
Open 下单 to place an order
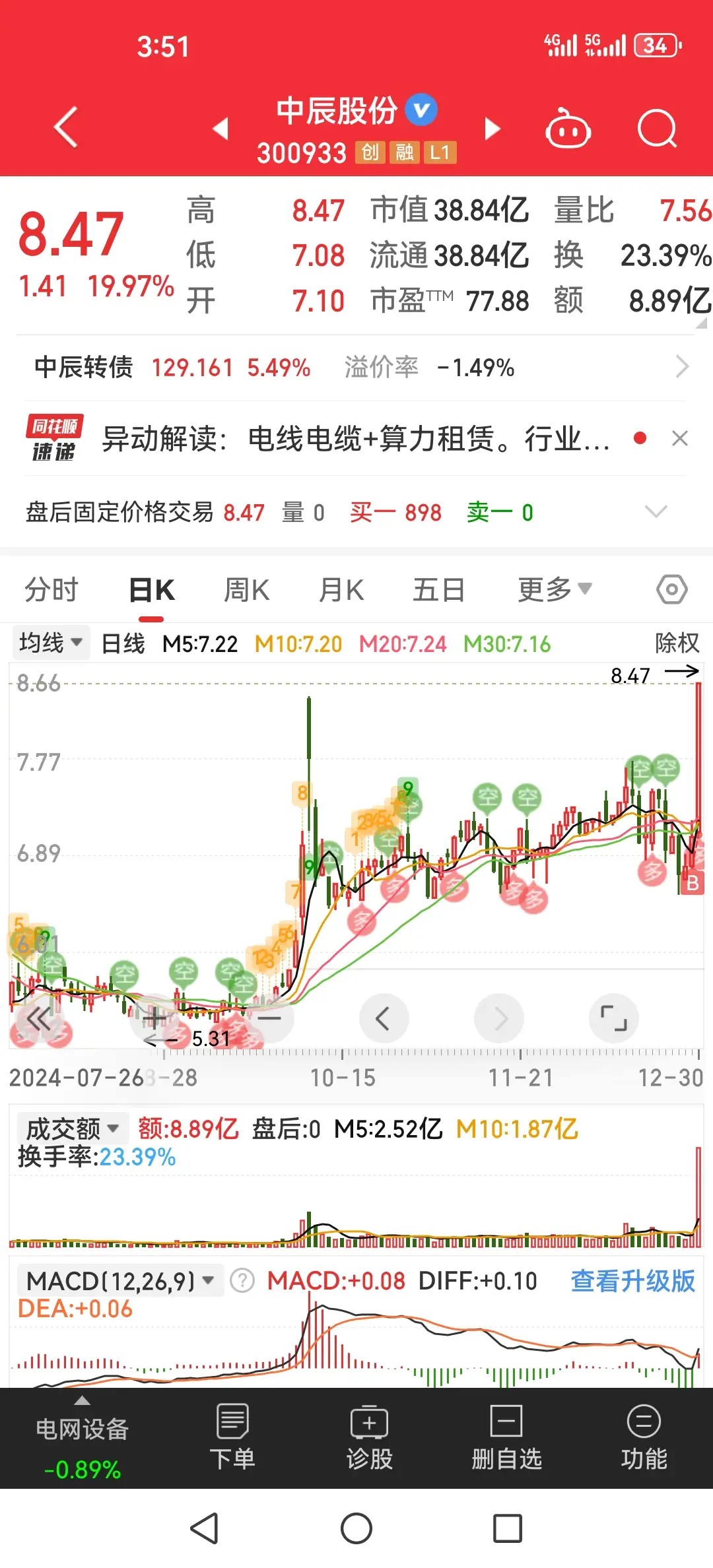click(x=232, y=1437)
